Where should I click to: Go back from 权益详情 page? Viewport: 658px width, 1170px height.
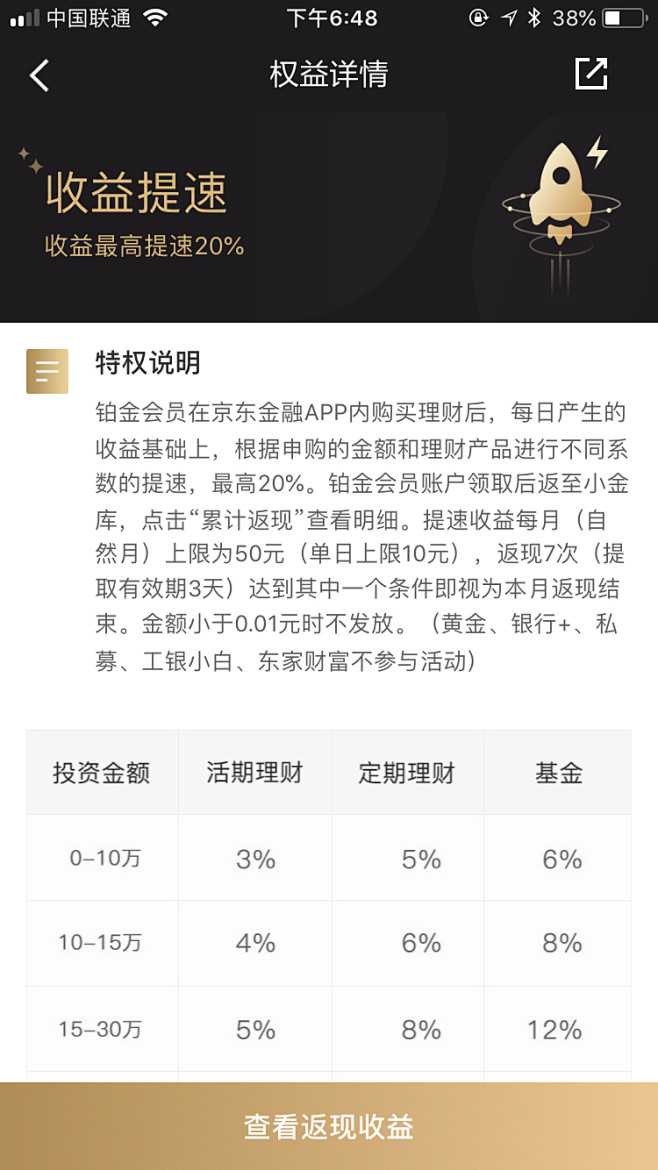39,75
